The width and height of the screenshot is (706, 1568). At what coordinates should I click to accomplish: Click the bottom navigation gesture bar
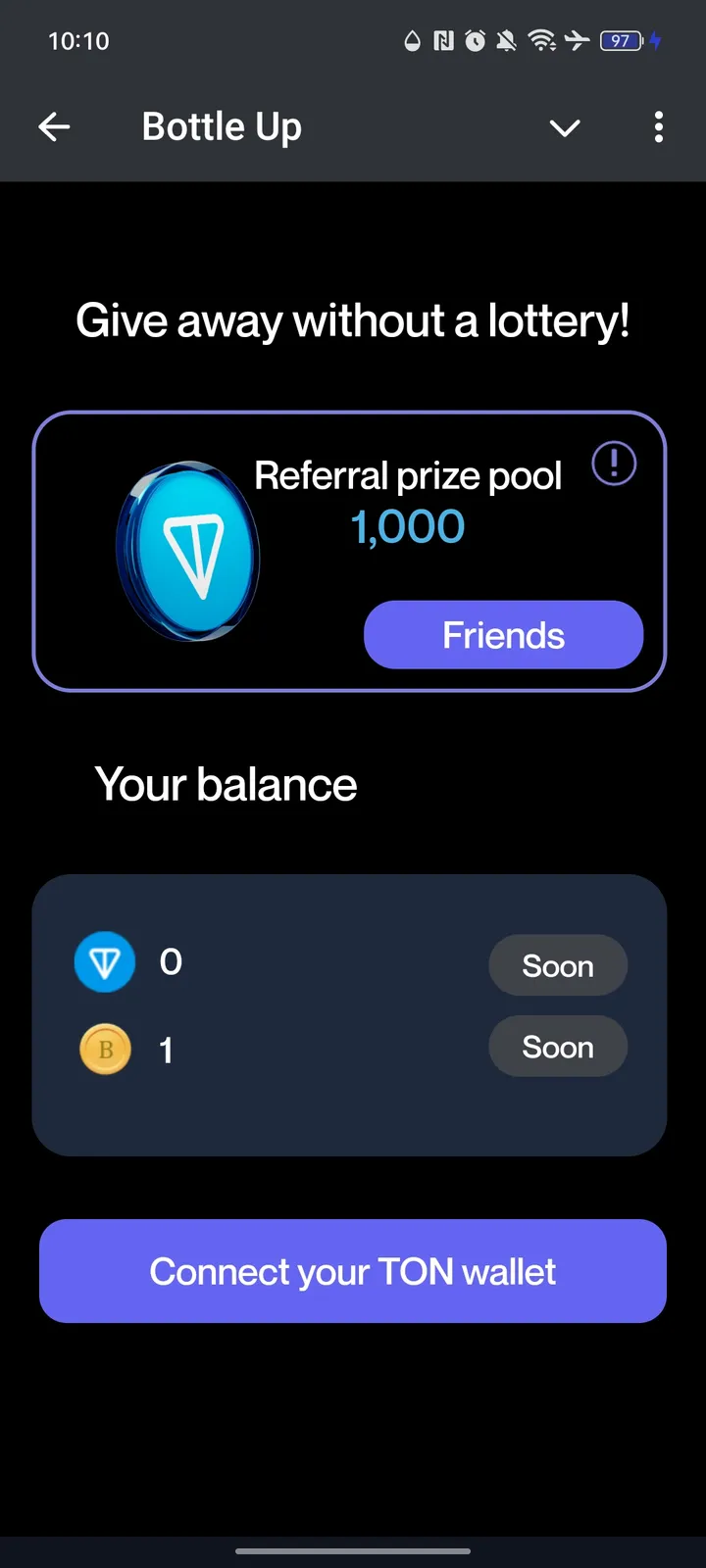[x=353, y=1552]
